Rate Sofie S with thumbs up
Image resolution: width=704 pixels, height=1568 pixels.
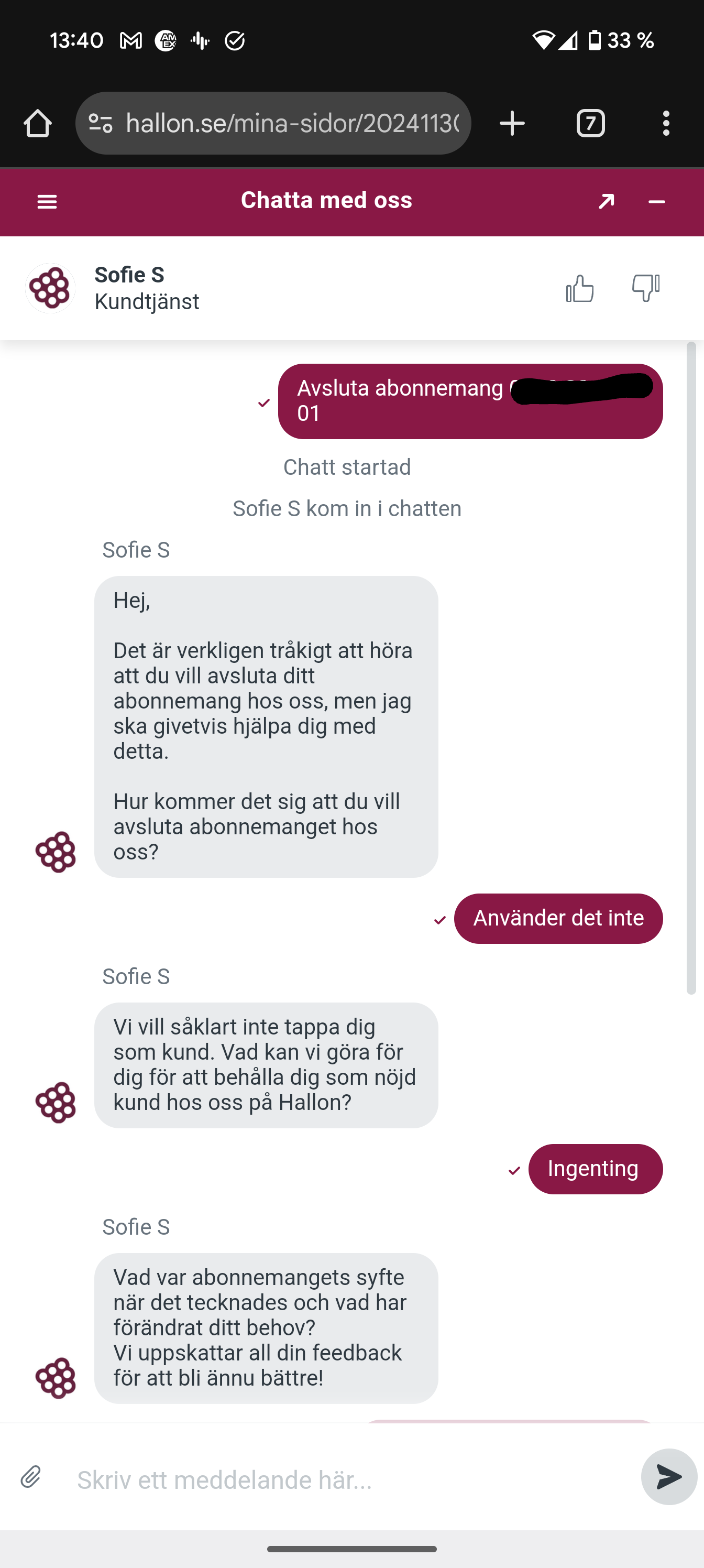point(579,288)
